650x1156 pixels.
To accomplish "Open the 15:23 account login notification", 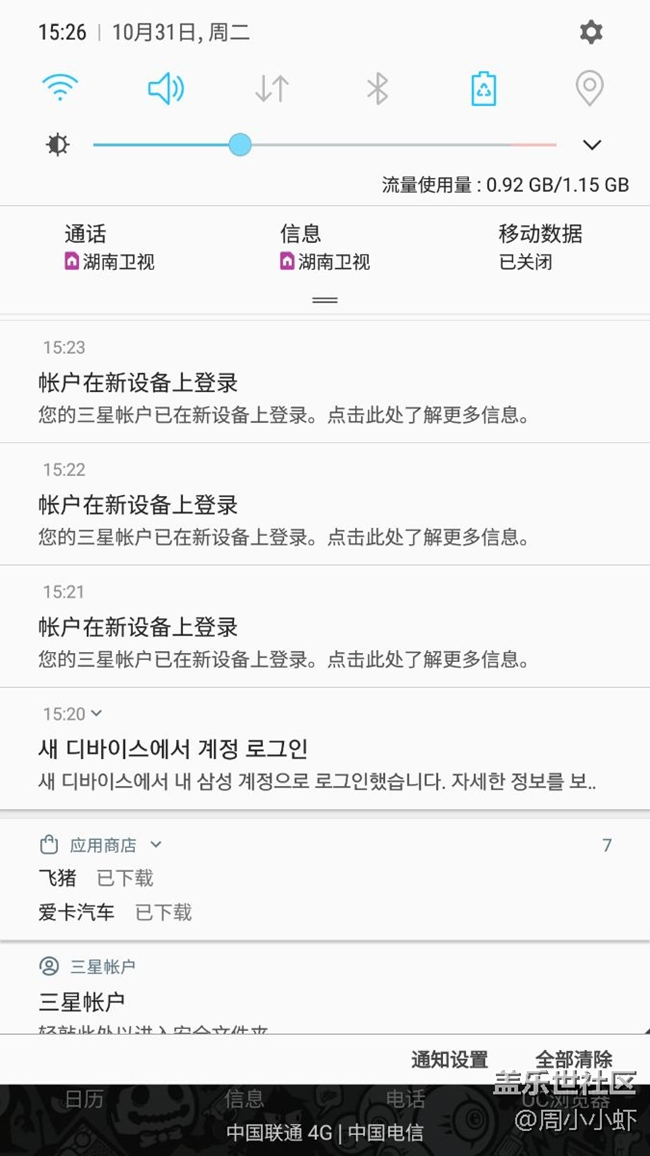I will point(325,382).
